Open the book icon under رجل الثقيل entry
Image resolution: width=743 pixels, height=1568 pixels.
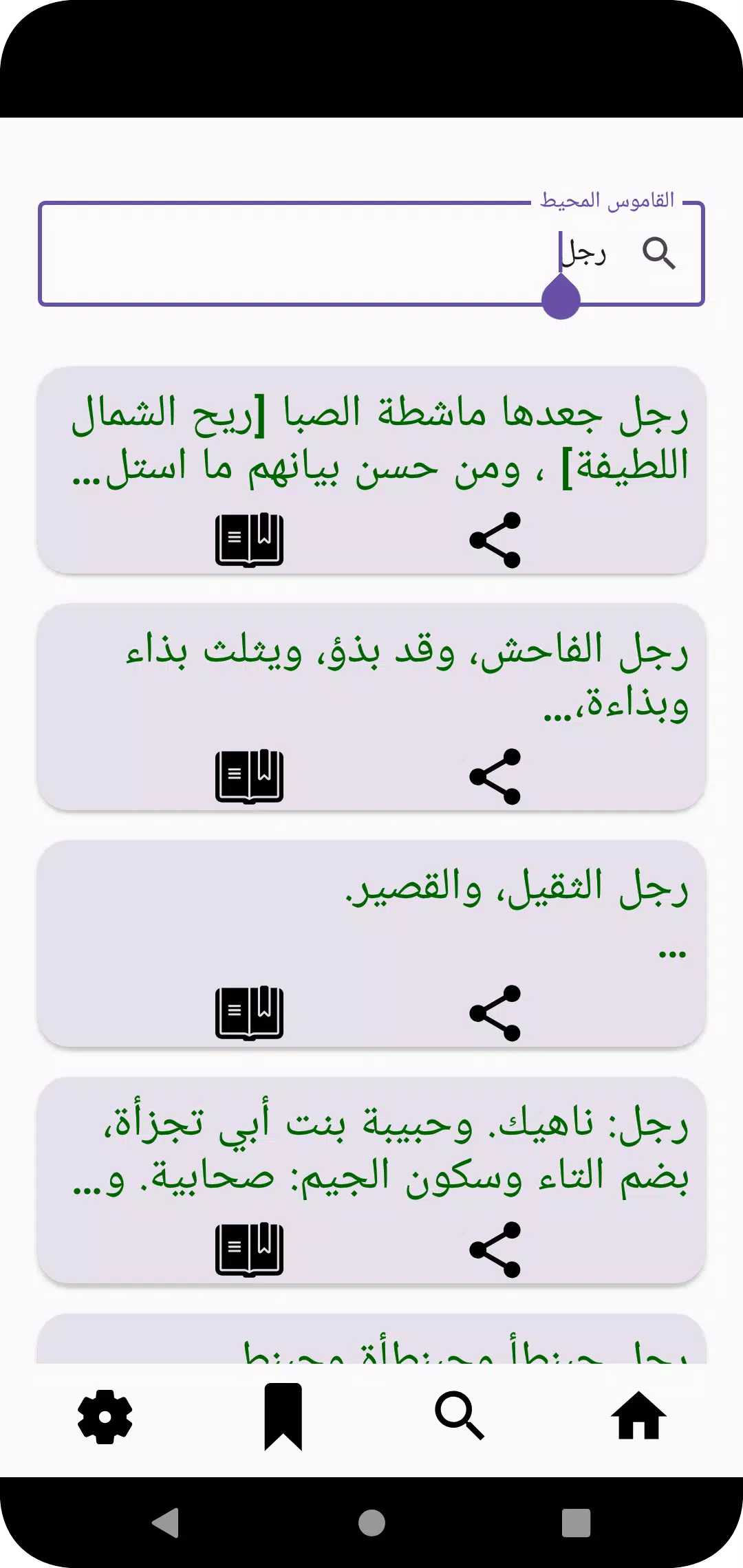coord(249,1013)
